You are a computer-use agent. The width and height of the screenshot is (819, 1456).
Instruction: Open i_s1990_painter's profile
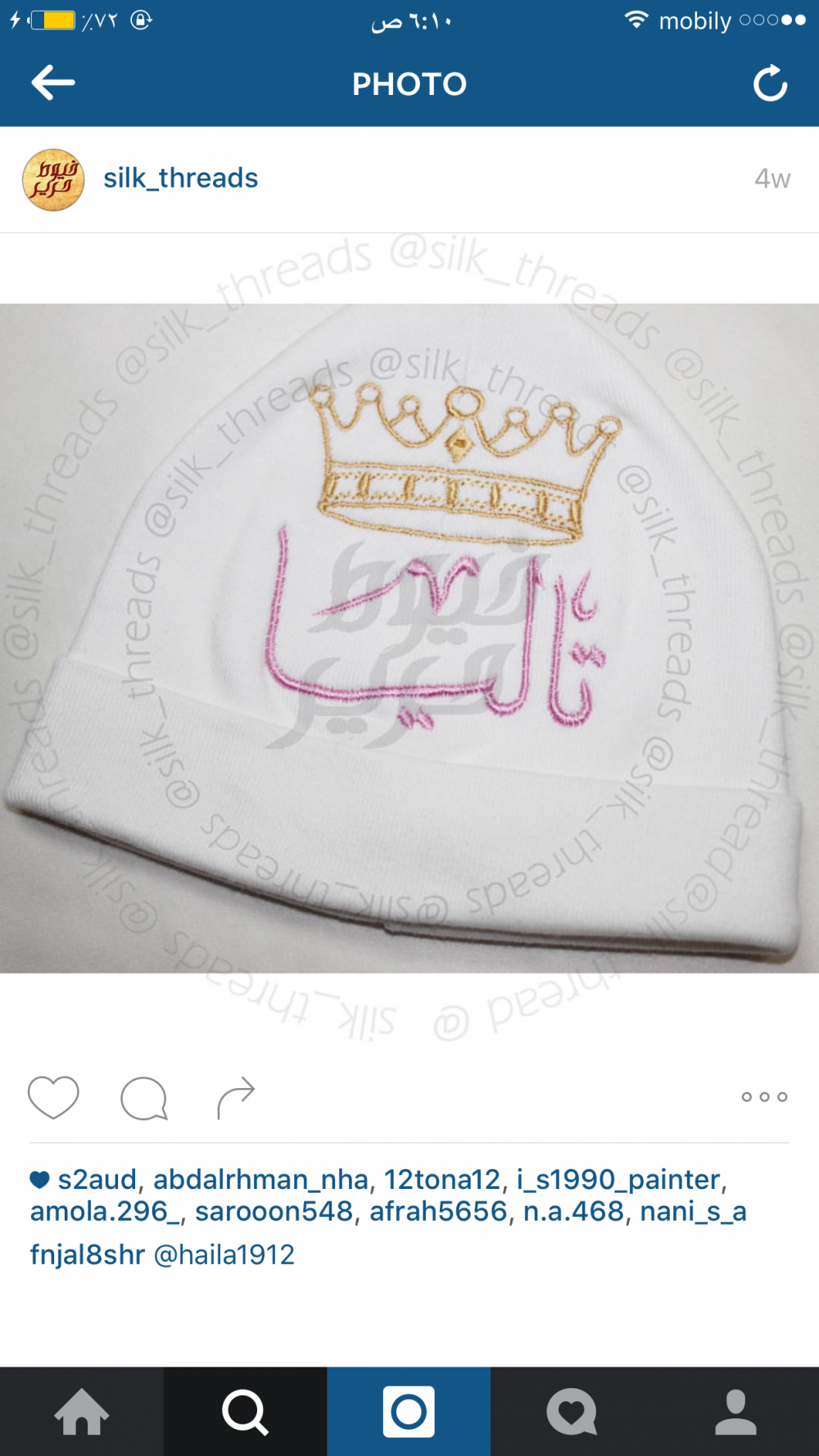[618, 1179]
